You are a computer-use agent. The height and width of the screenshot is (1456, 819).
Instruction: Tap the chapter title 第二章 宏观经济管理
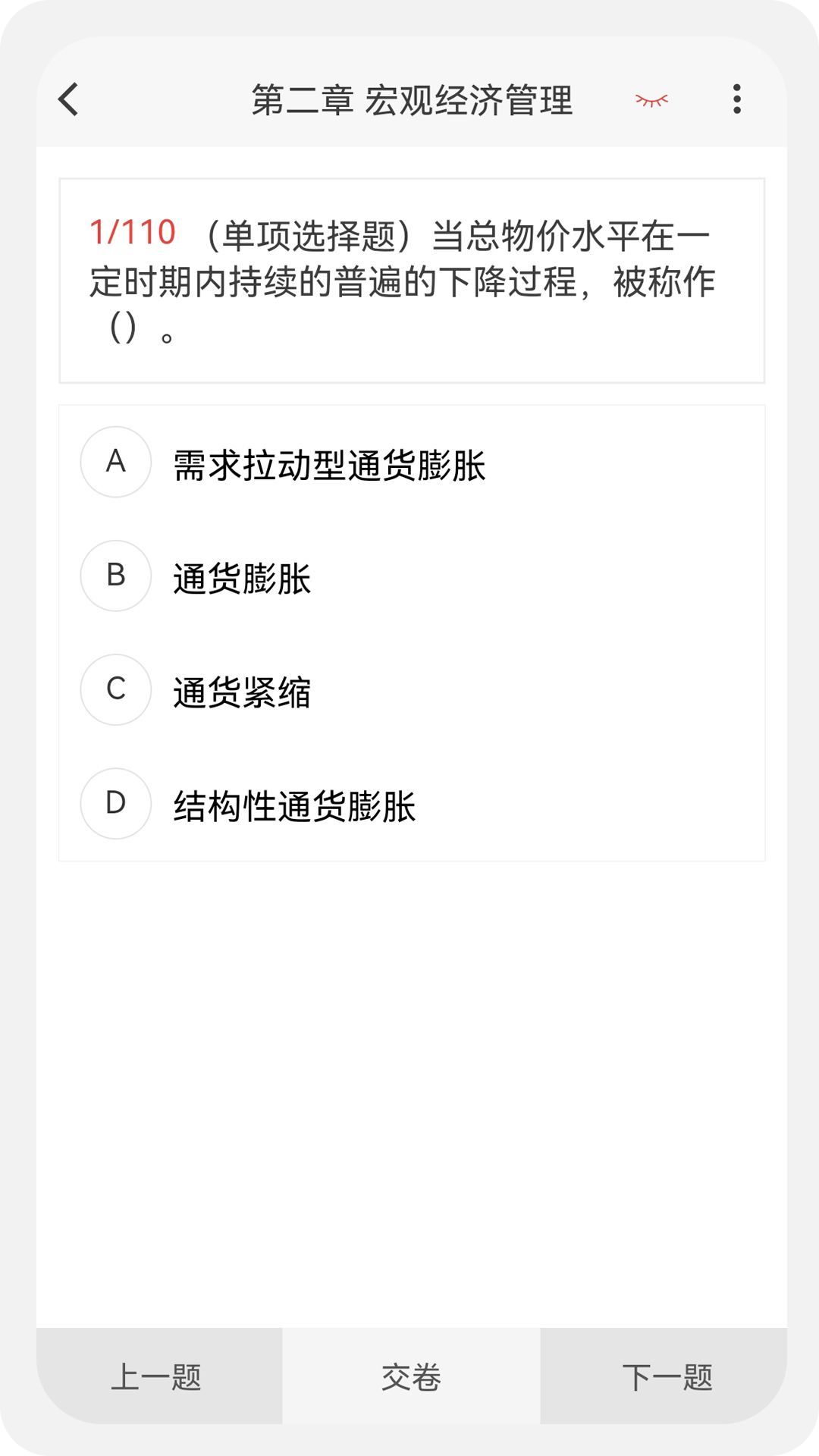tap(413, 99)
